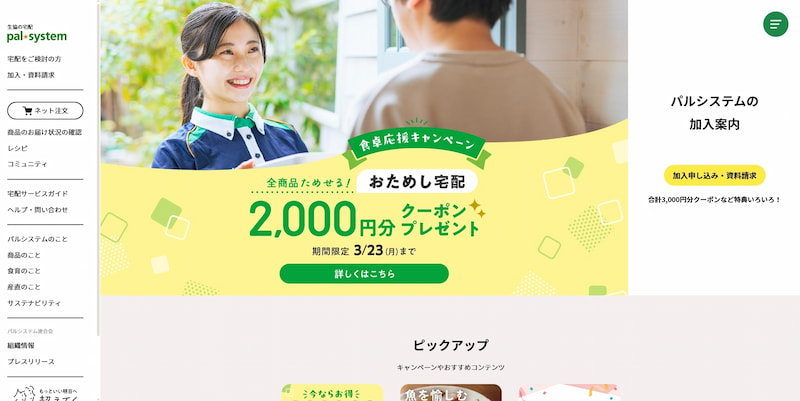Open 宅配サービスガイド
Screen dimensions: 800x401
(x=38, y=193)
